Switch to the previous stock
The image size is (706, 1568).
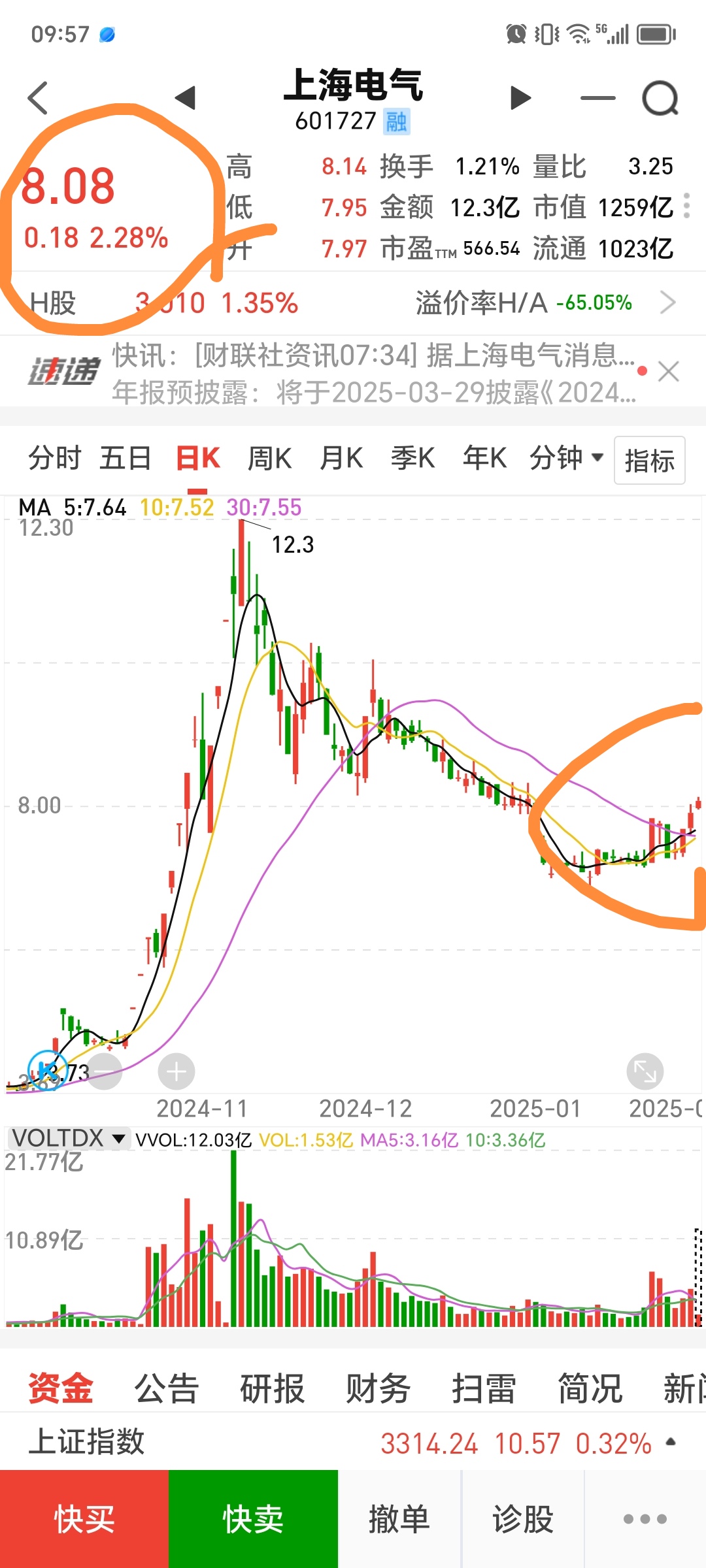pos(186,98)
